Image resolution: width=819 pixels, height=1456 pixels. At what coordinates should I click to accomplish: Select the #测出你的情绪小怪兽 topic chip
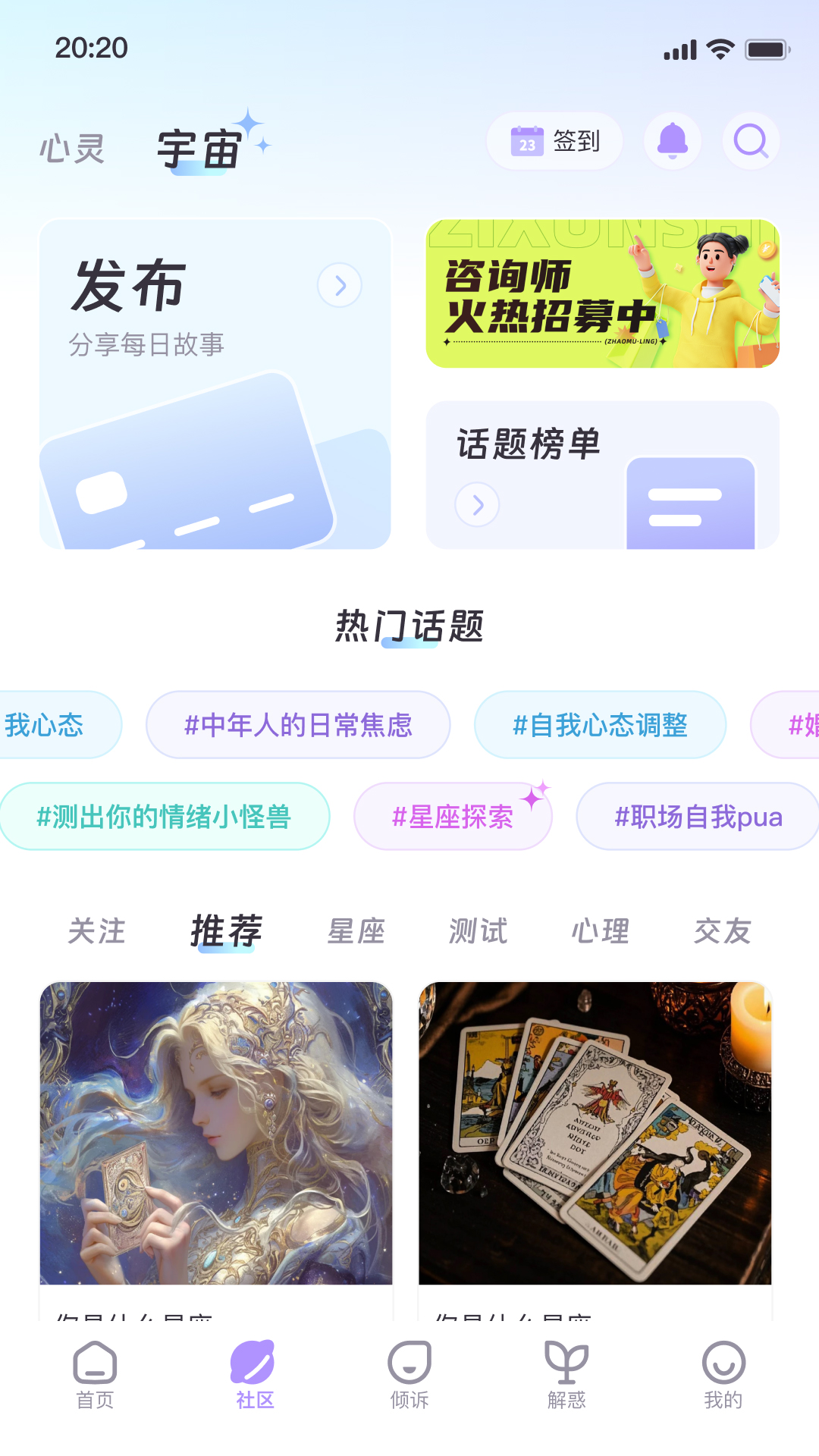(165, 817)
